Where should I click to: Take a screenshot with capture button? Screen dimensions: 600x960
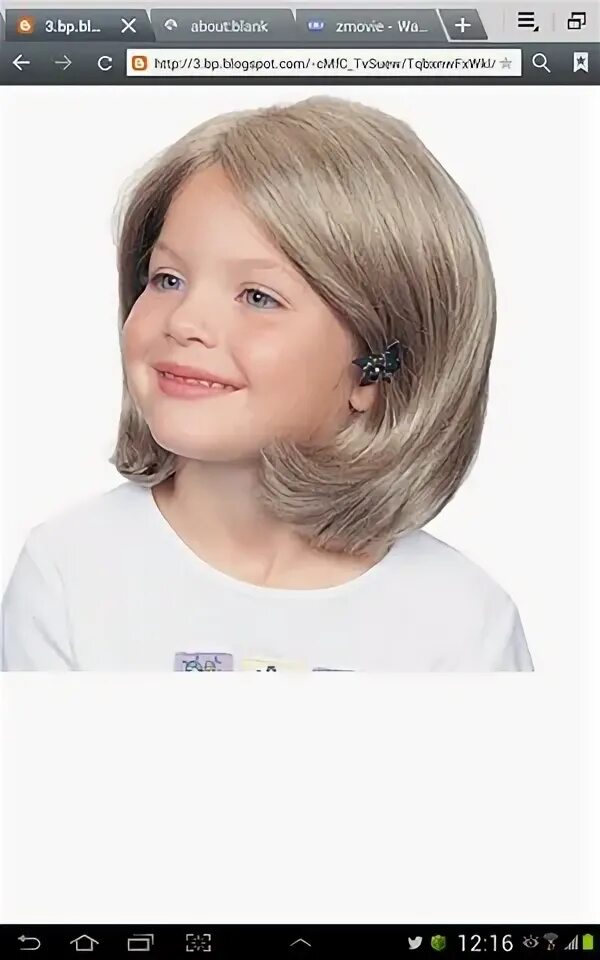click(198, 942)
